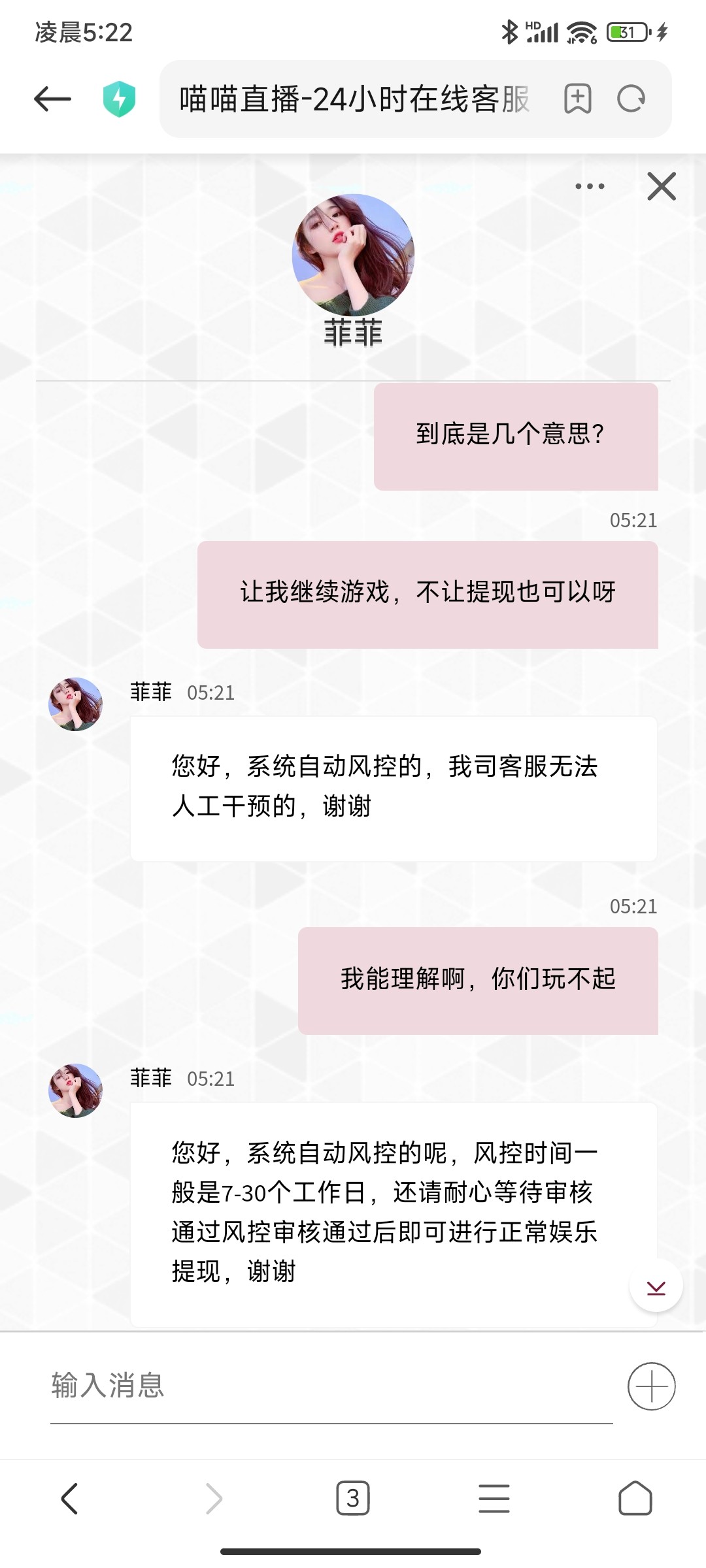Open the browser tabs switcher showing 3
The width and height of the screenshot is (706, 1568).
click(353, 1498)
